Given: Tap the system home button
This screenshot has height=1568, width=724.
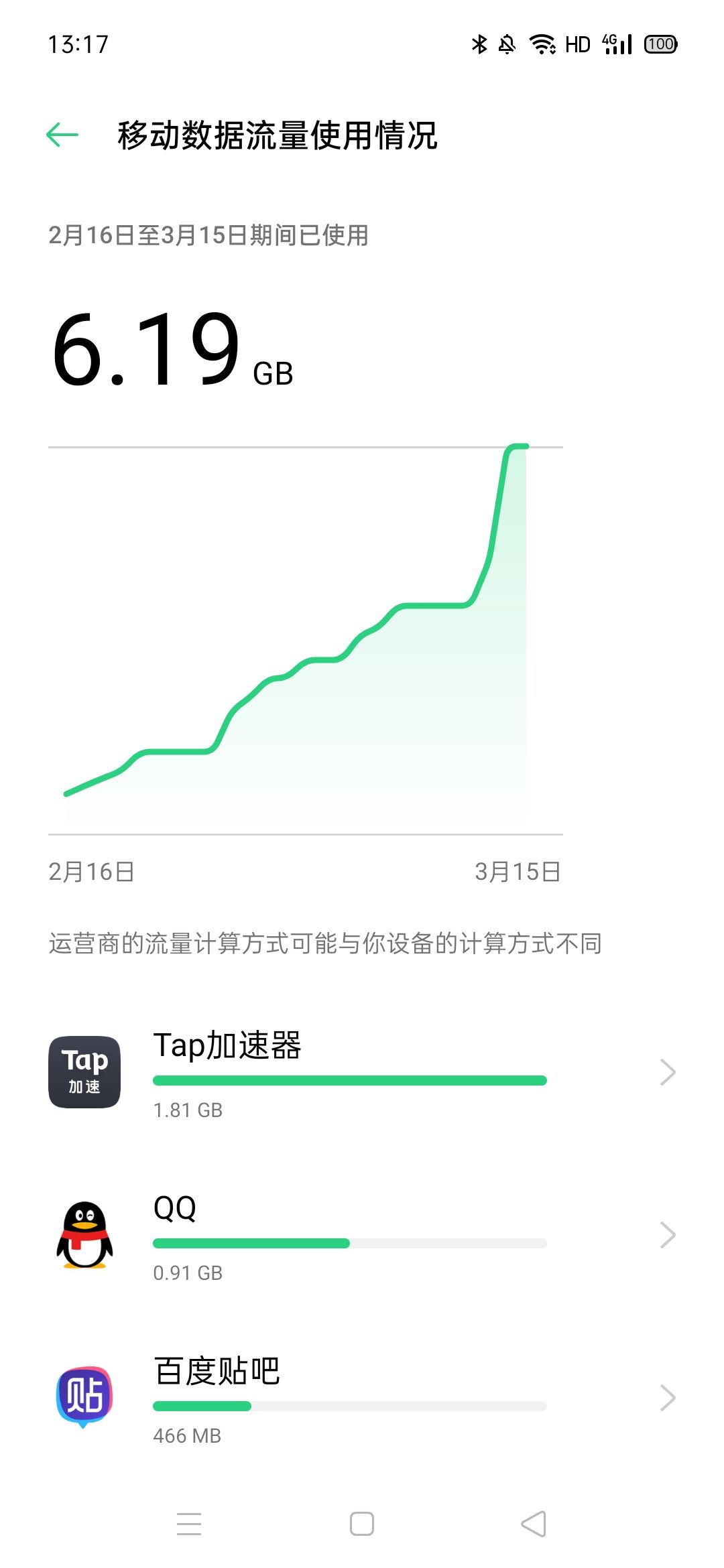Looking at the screenshot, I should pyautogui.click(x=362, y=1524).
